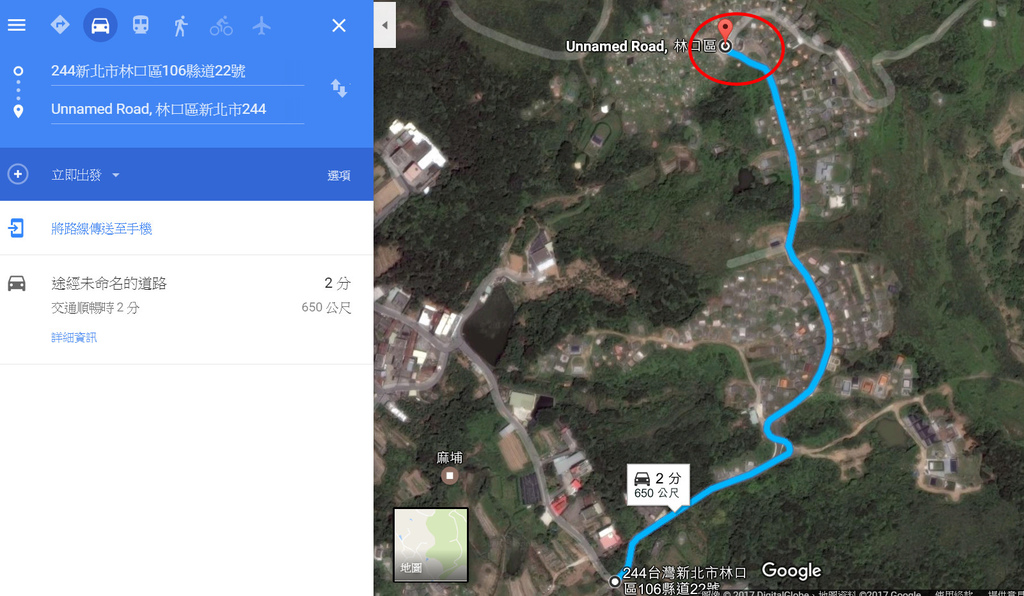Edit the Unnamed Road destination field

click(175, 109)
